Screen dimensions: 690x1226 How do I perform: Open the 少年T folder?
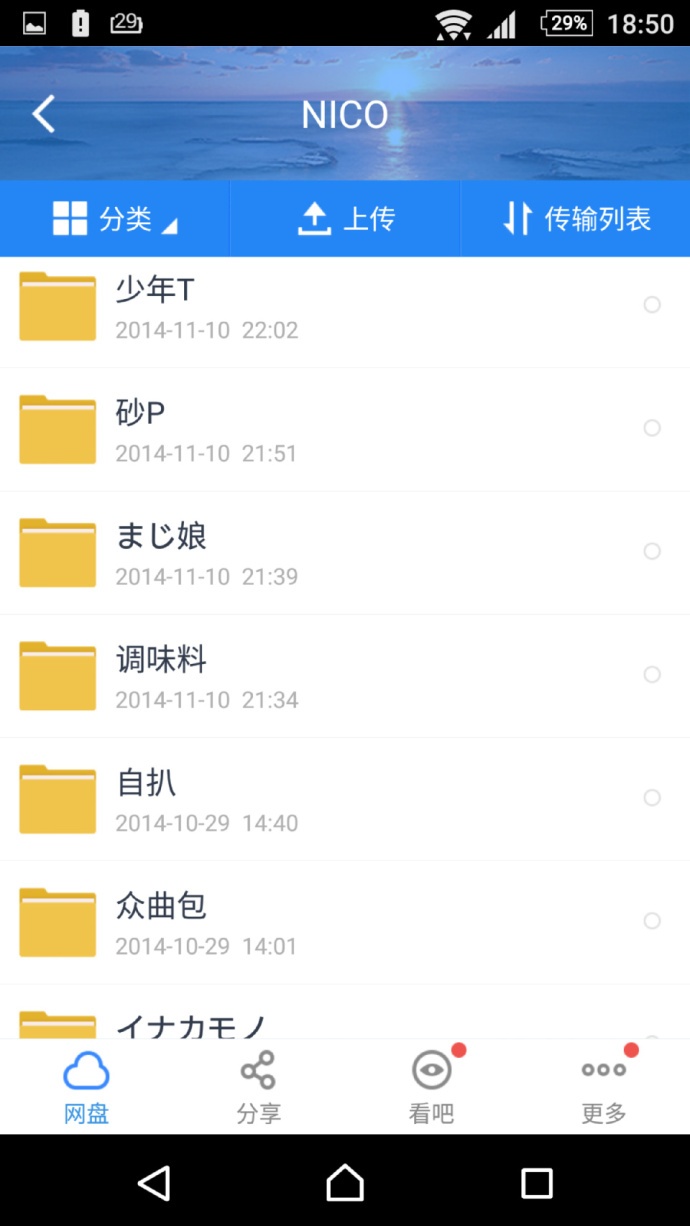point(300,306)
